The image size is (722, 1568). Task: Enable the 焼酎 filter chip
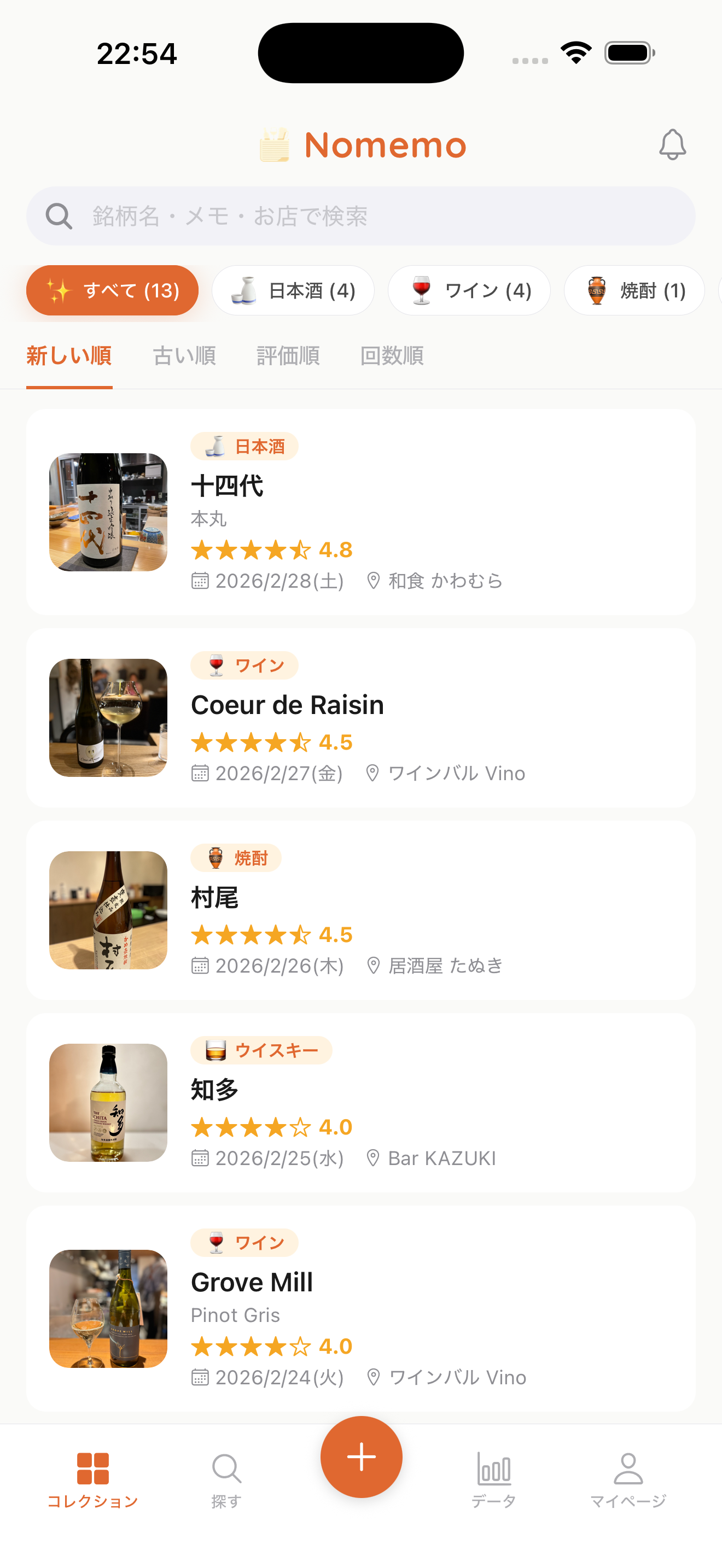tap(634, 290)
